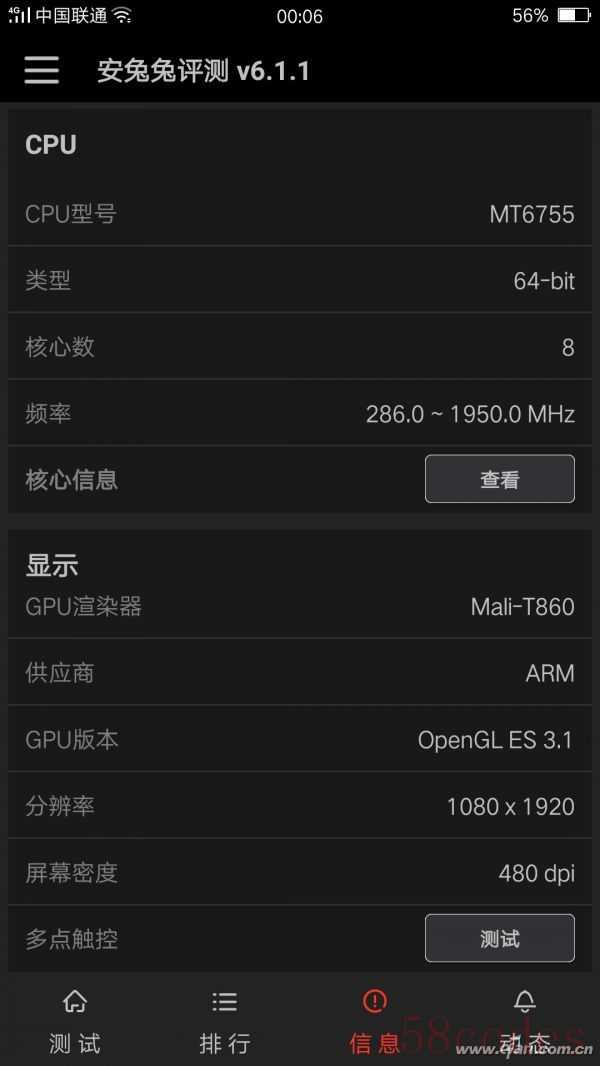Open the 动态 notifications tab
This screenshot has width=600, height=1066.
[525, 1022]
